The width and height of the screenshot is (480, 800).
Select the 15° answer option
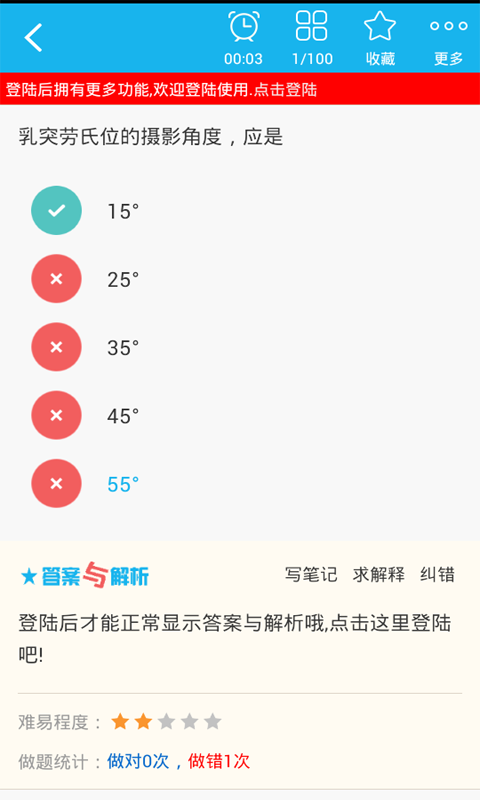click(85, 211)
